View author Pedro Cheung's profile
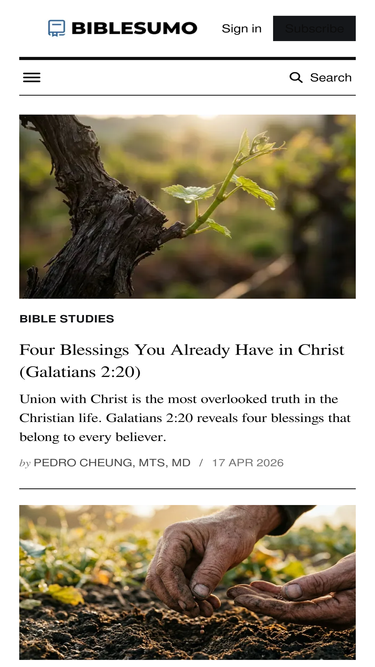The width and height of the screenshot is (375, 667). [x=112, y=463]
